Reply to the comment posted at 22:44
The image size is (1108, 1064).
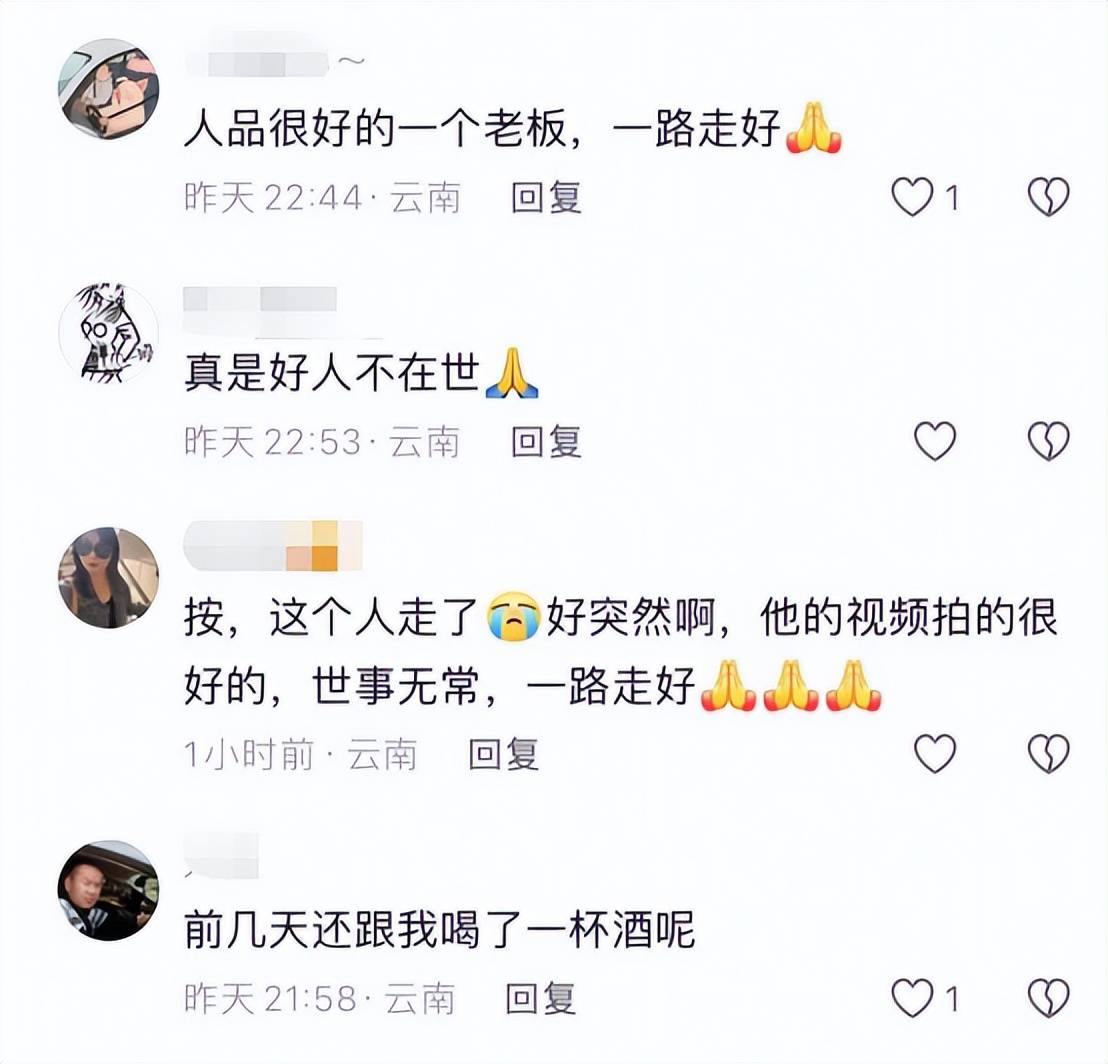tap(546, 197)
